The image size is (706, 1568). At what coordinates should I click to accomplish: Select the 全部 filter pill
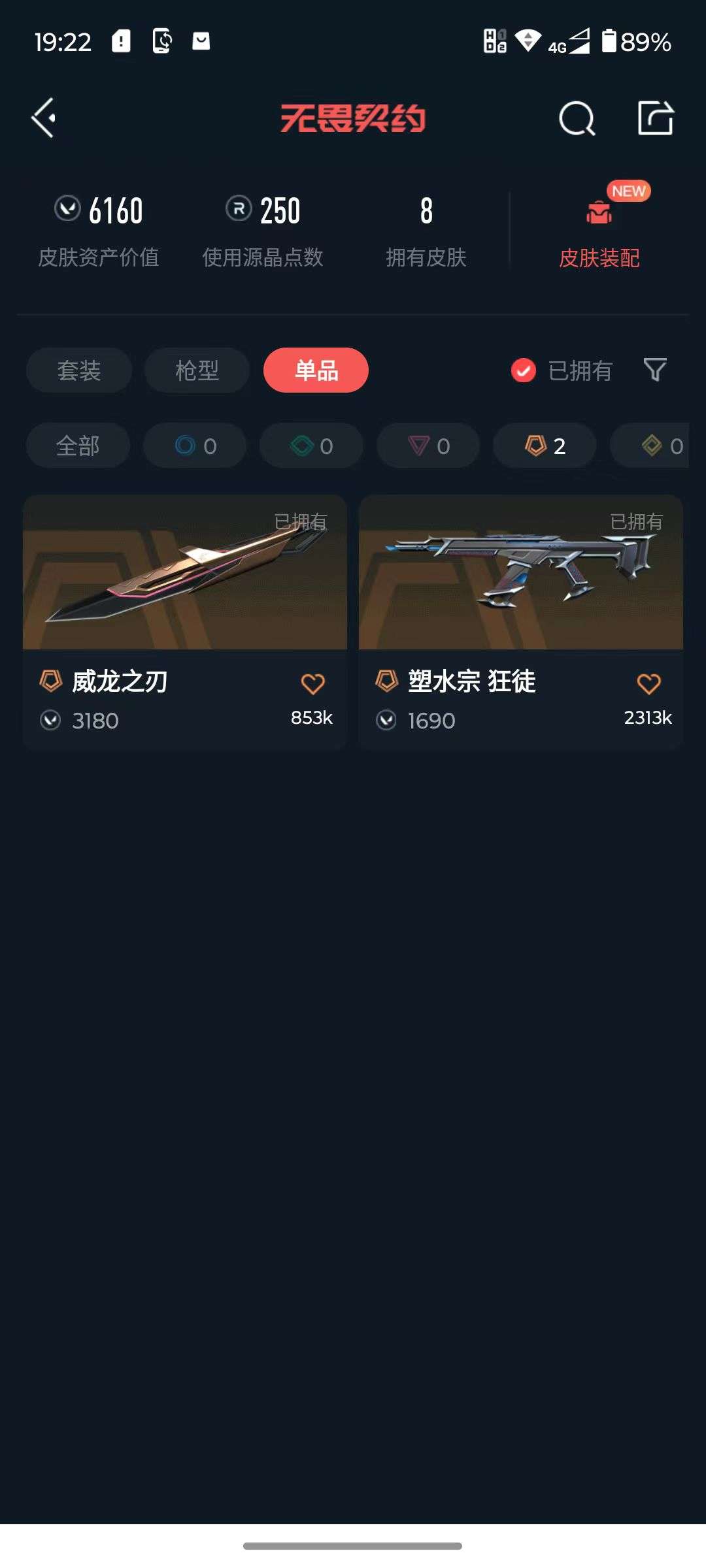tap(77, 446)
